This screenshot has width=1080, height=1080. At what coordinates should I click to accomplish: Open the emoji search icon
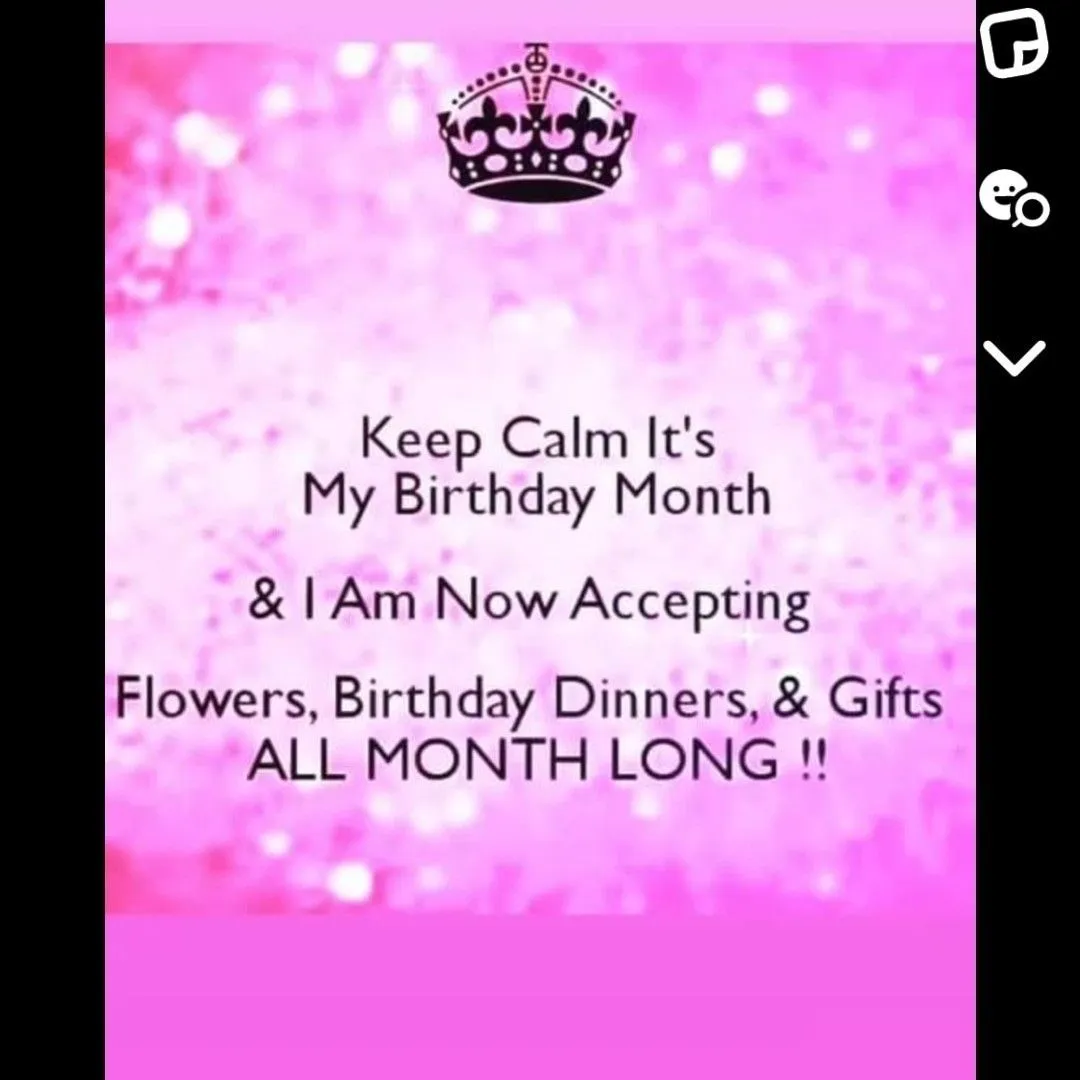click(1014, 198)
